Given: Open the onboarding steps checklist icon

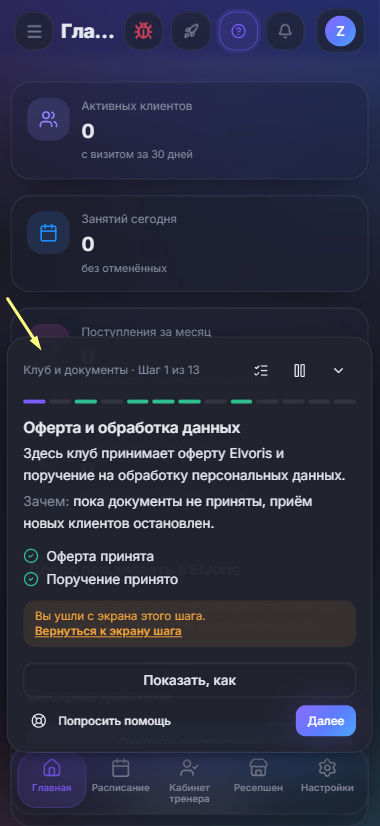Looking at the screenshot, I should tap(261, 370).
